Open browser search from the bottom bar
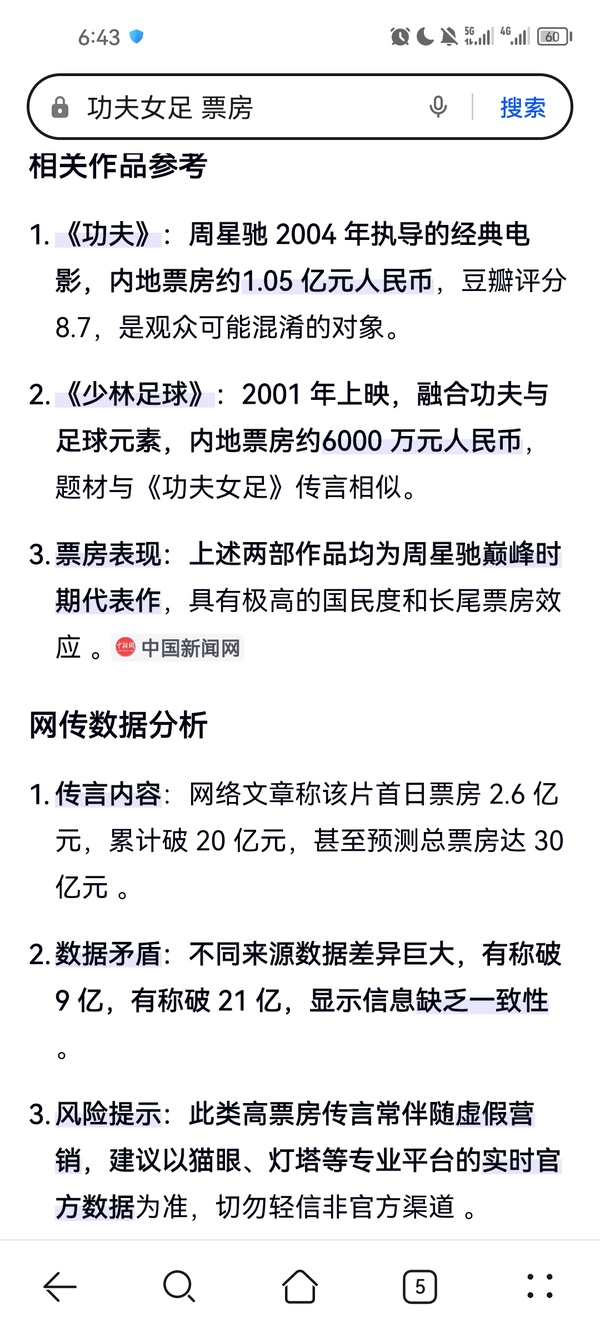The width and height of the screenshot is (600, 1333). click(x=179, y=1286)
